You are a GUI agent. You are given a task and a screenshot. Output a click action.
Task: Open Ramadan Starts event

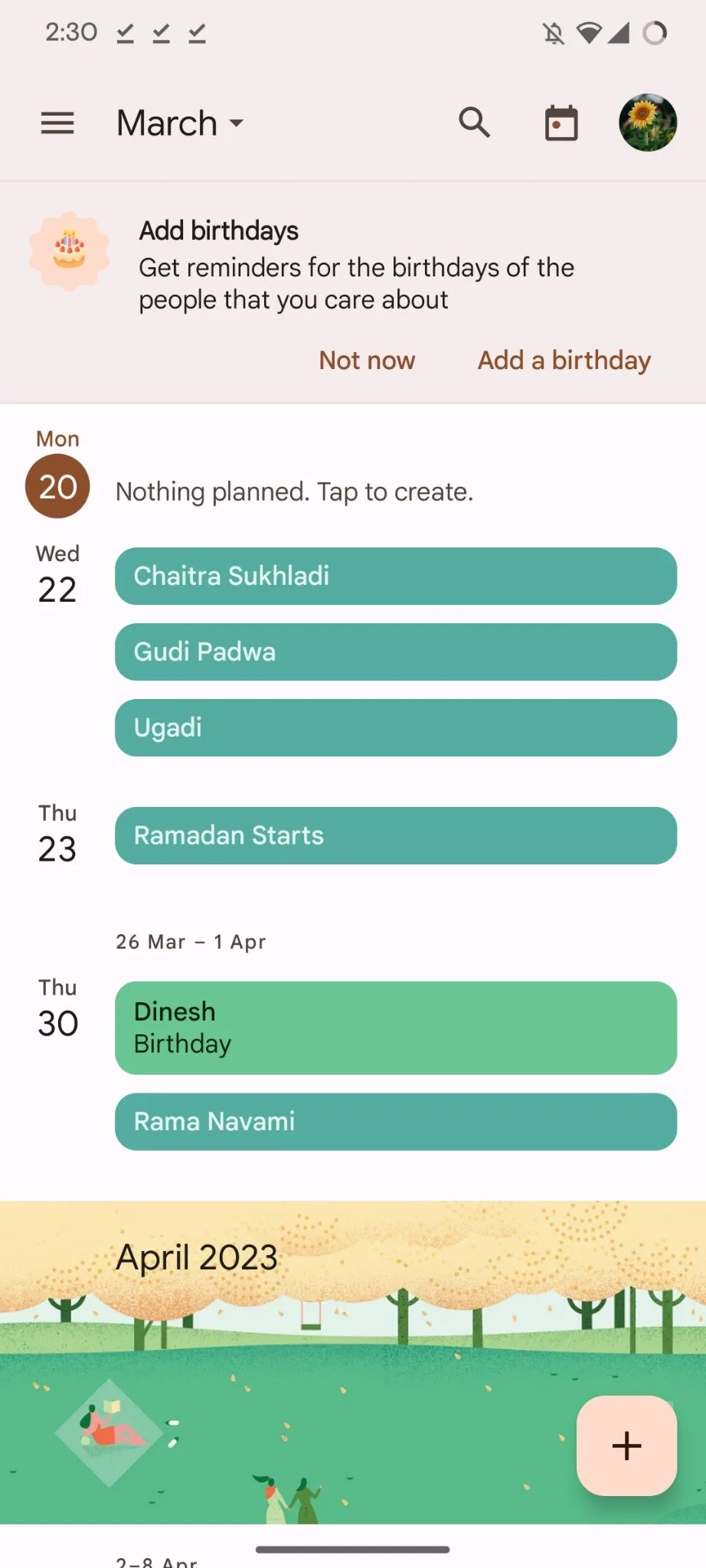click(x=395, y=835)
